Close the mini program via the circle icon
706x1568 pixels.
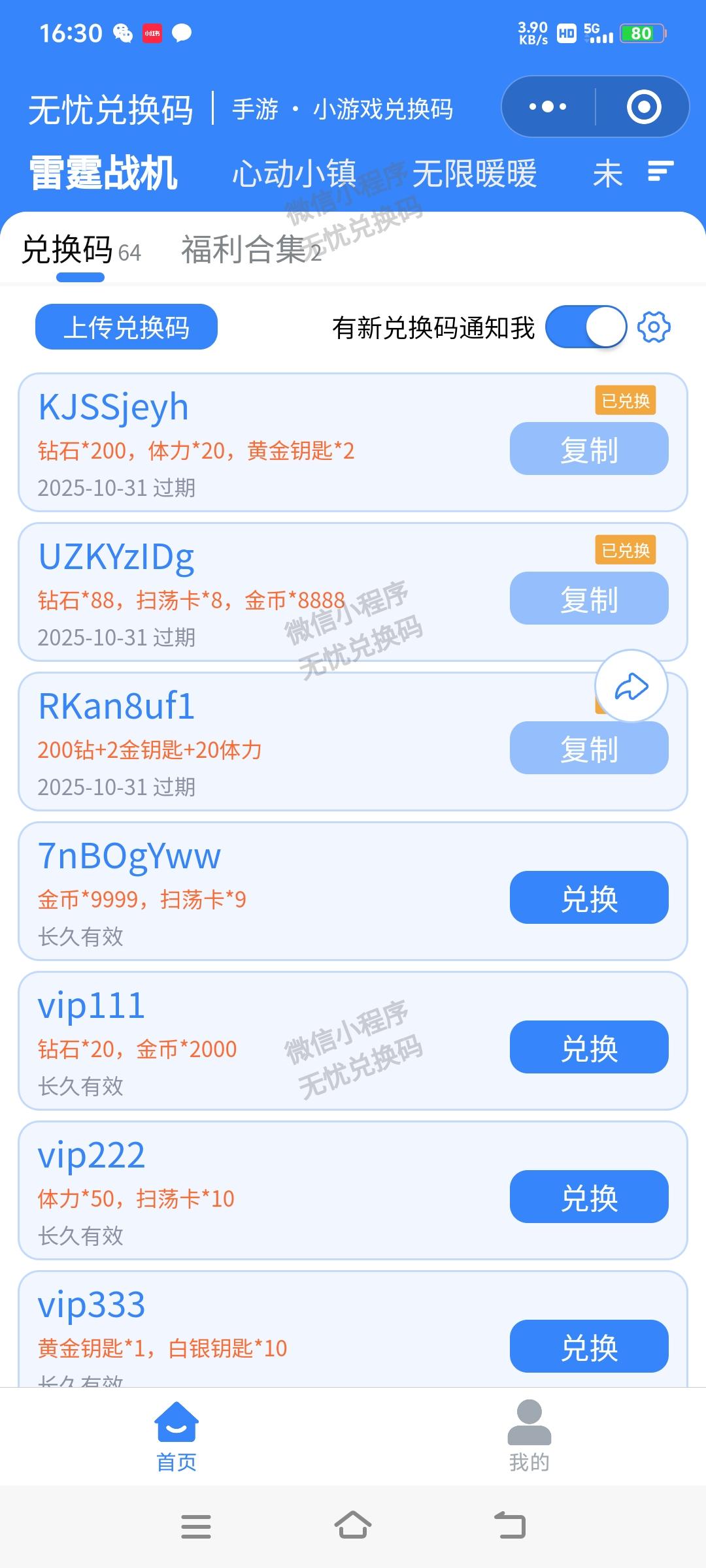click(x=644, y=106)
